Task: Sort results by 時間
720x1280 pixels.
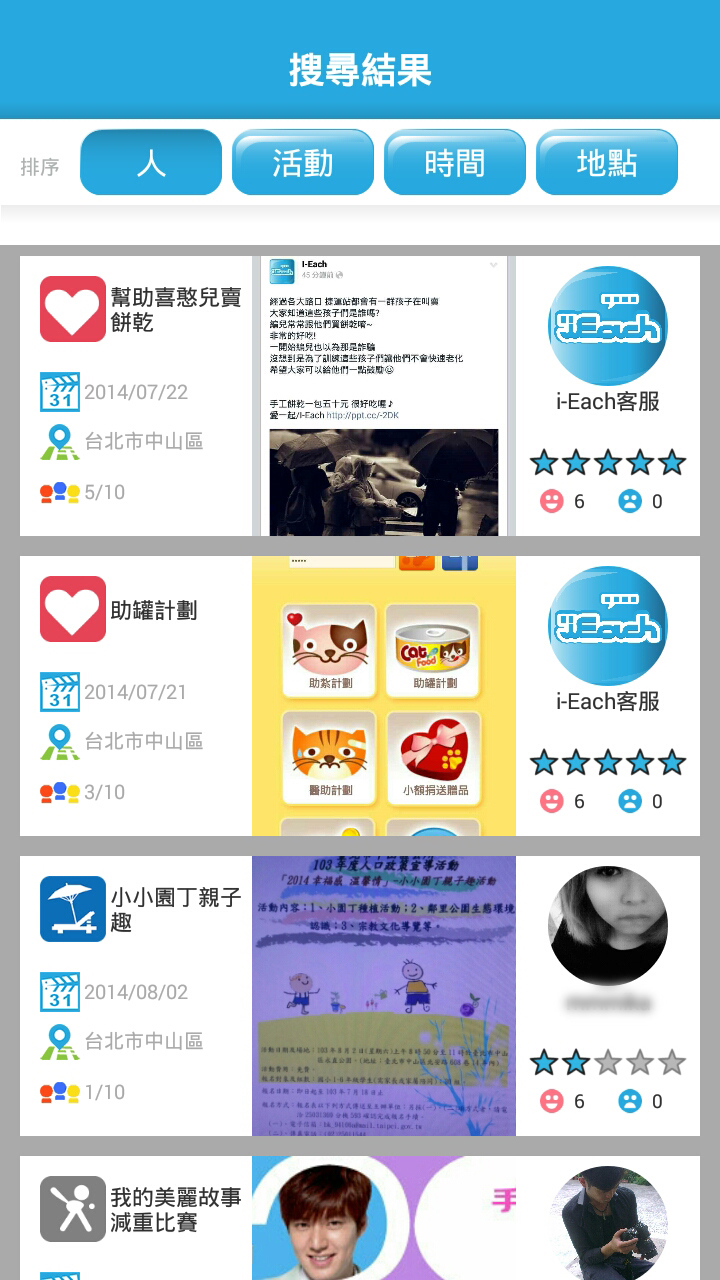Action: point(455,162)
